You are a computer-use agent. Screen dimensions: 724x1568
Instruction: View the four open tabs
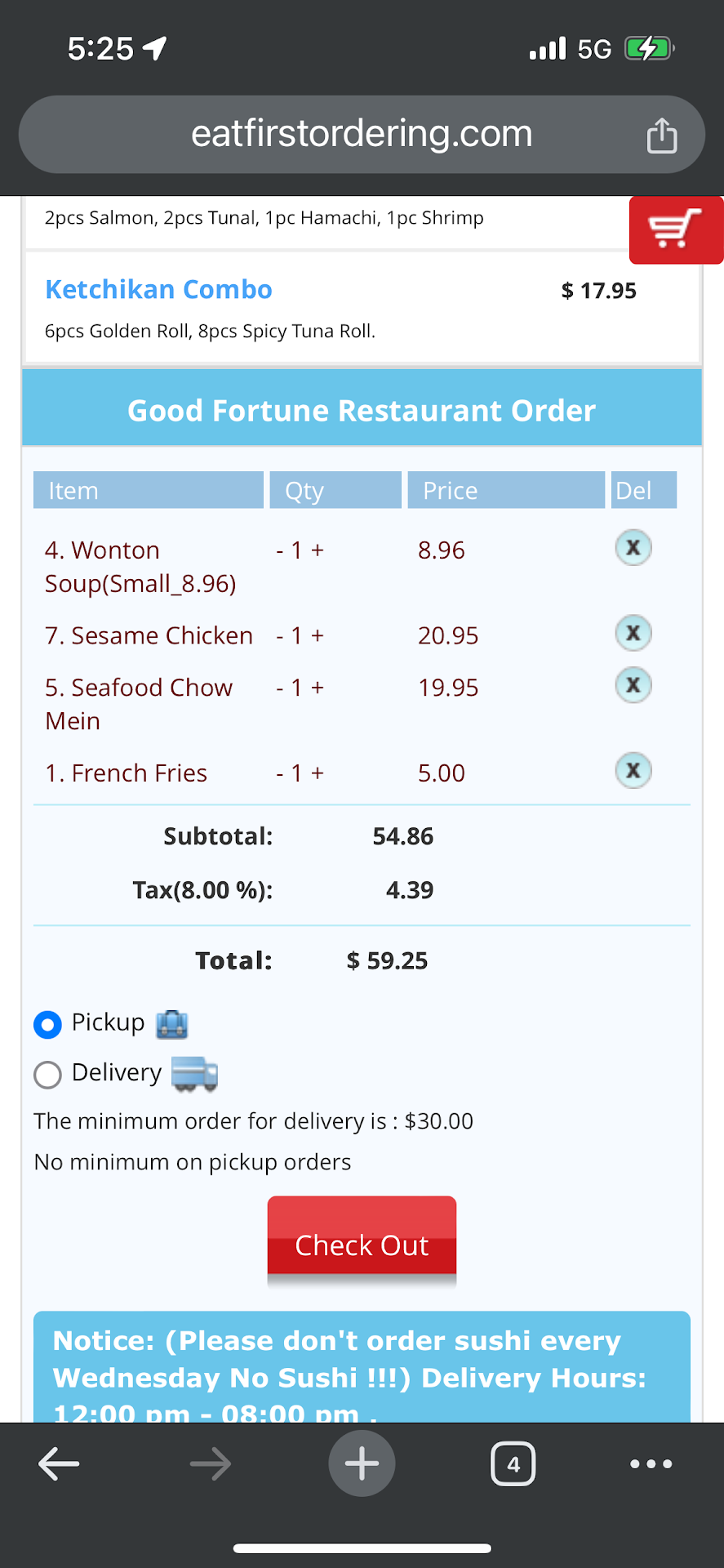point(513,1463)
